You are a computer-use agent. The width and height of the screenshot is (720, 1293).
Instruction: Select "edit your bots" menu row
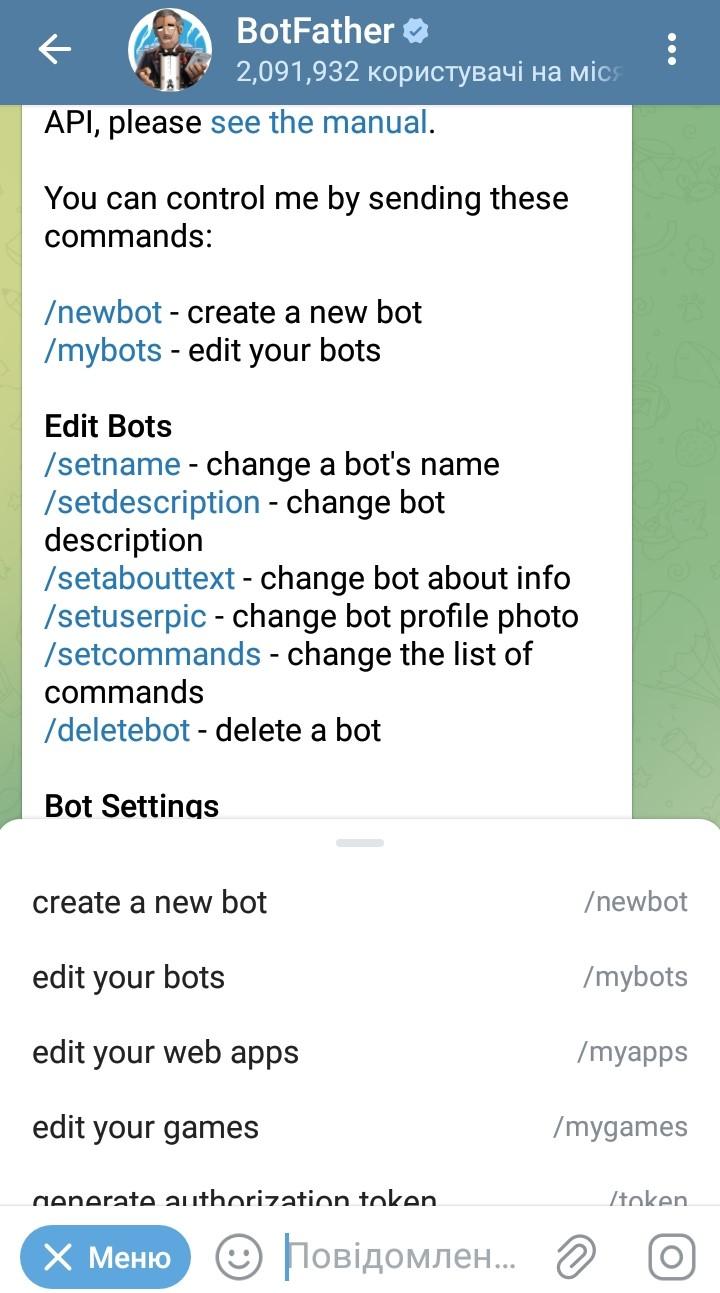click(360, 977)
